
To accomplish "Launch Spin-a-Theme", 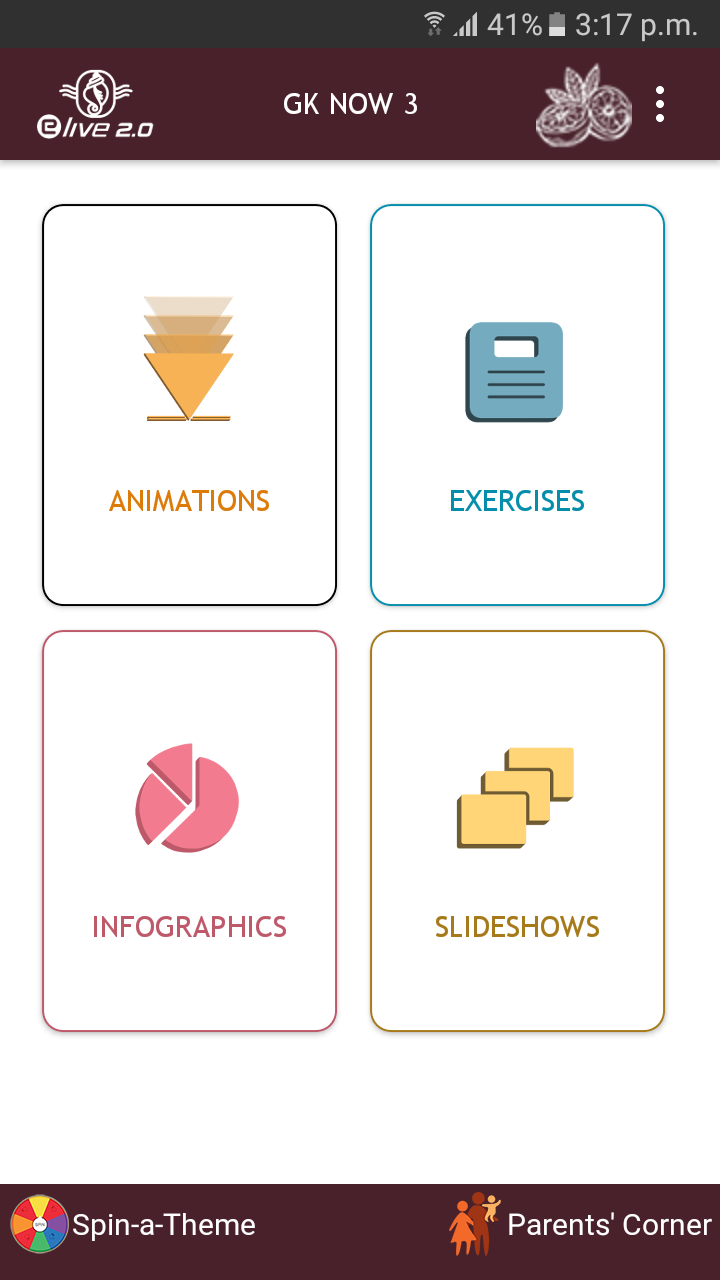I will (x=134, y=1225).
